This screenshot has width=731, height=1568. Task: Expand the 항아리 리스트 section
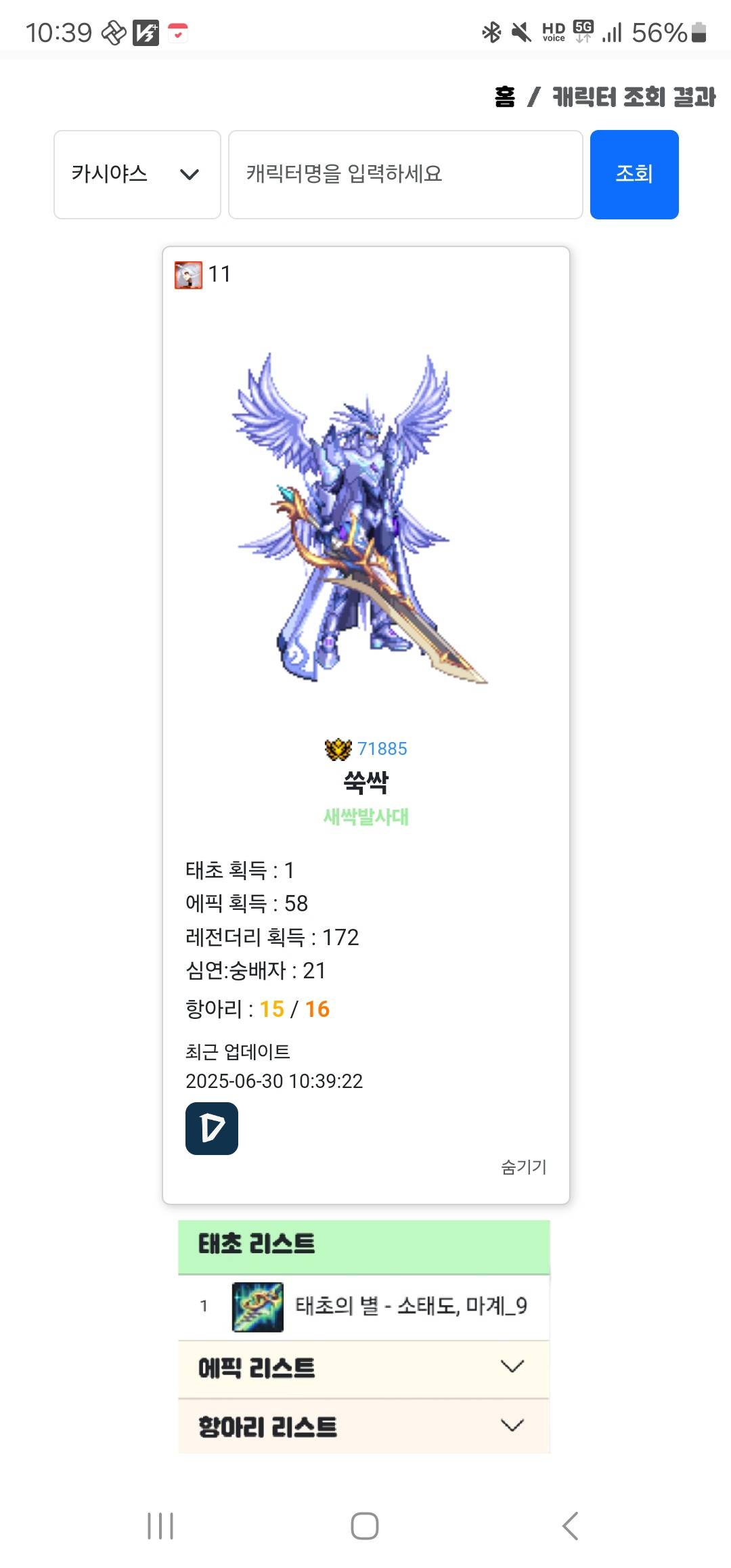pos(364,1426)
